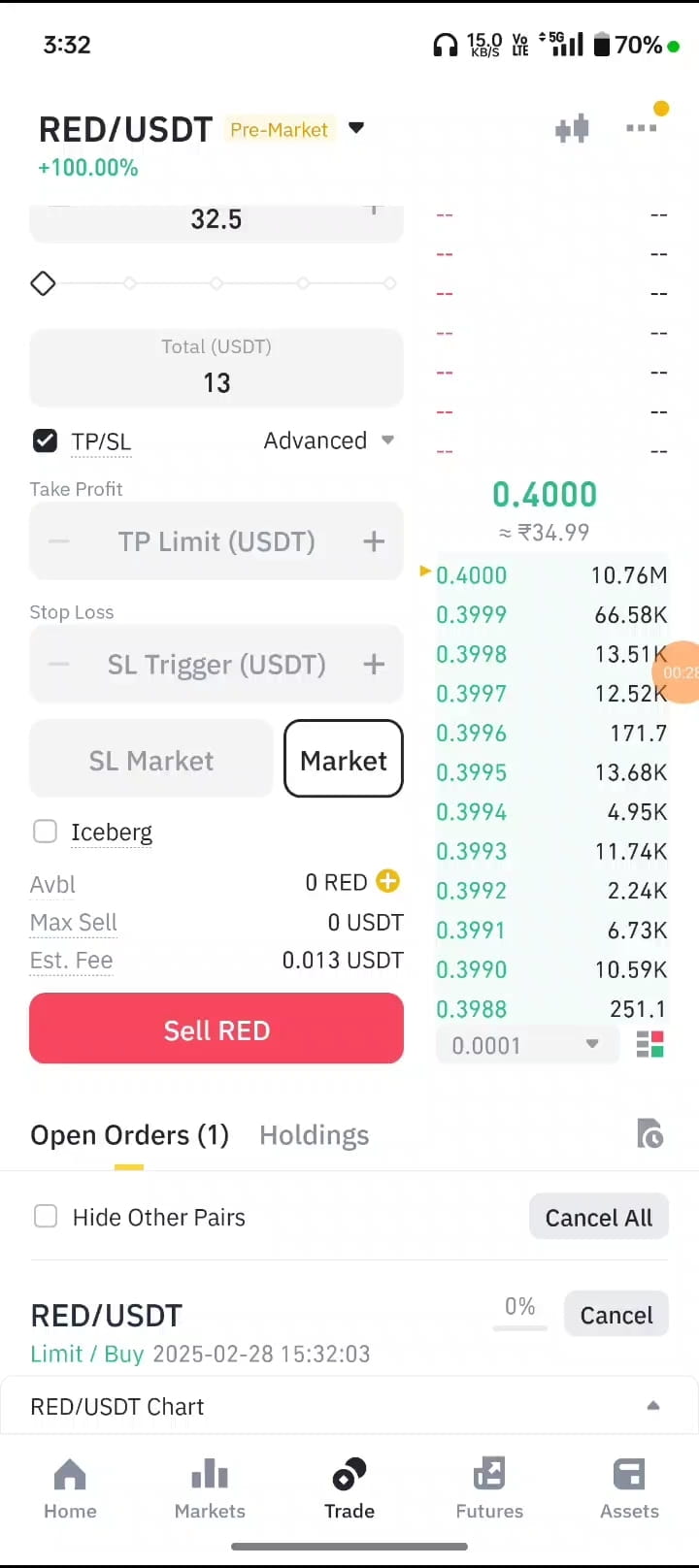This screenshot has height=1568, width=699.
Task: Enable the Iceberg order checkbox
Action: pos(45,832)
